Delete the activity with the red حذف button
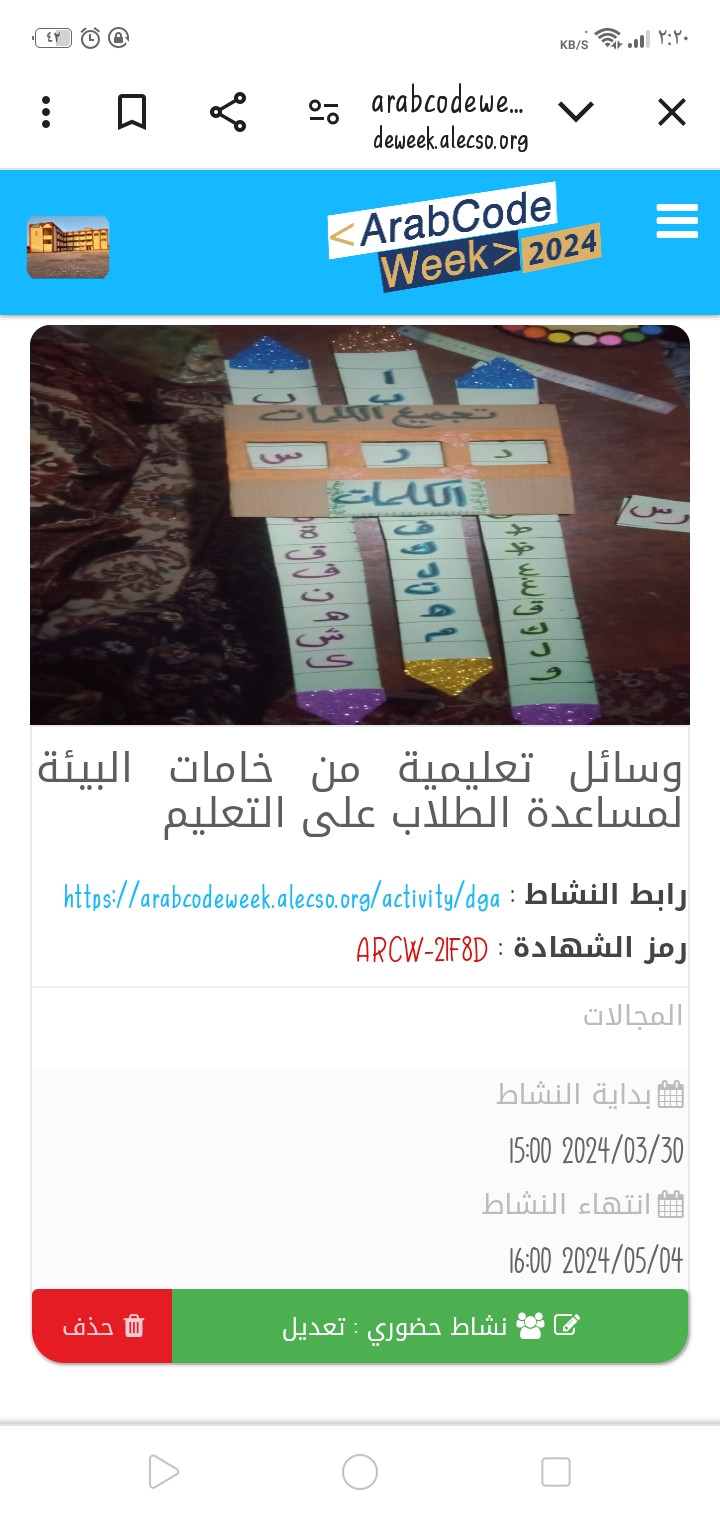This screenshot has width=720, height=1520. [x=102, y=1326]
